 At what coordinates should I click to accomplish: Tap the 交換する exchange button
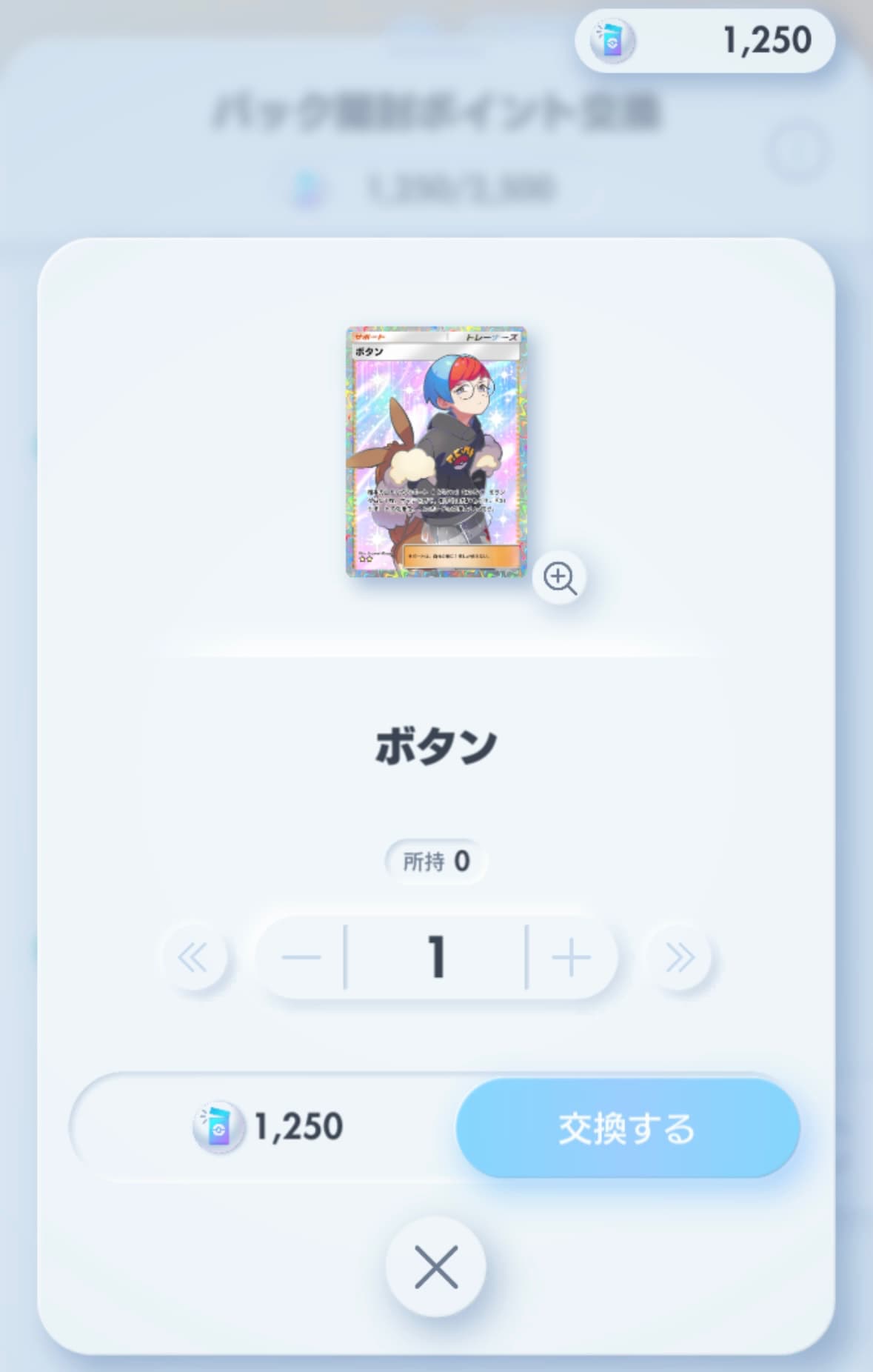(x=627, y=1127)
